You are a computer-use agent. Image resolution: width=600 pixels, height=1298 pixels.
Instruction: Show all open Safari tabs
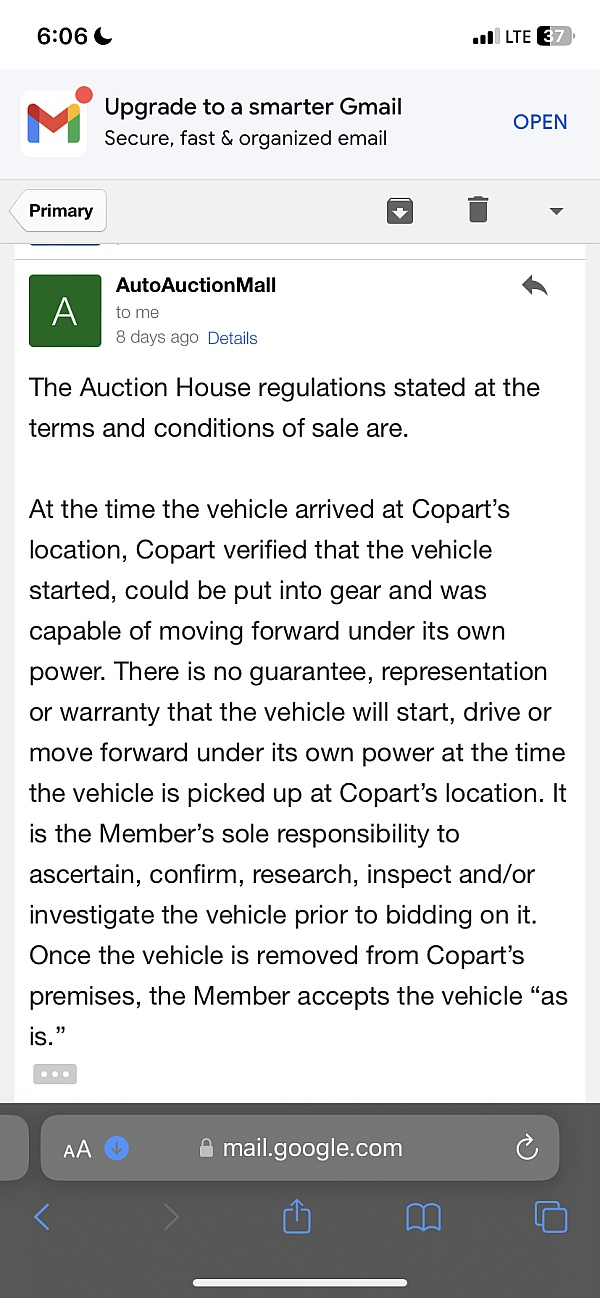tap(551, 1217)
